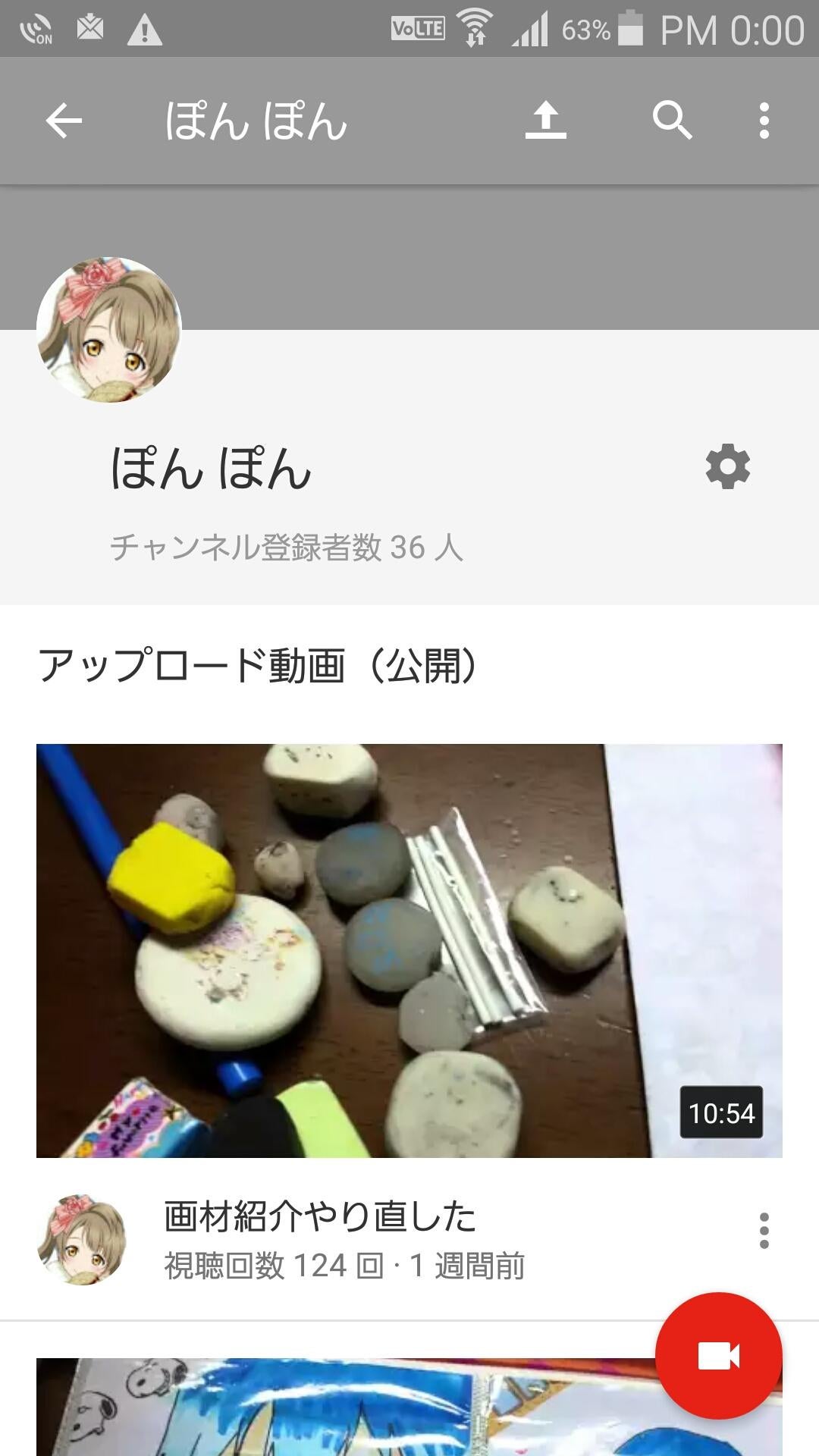
Task: Tap the red camera record button
Action: pyautogui.click(x=718, y=1356)
